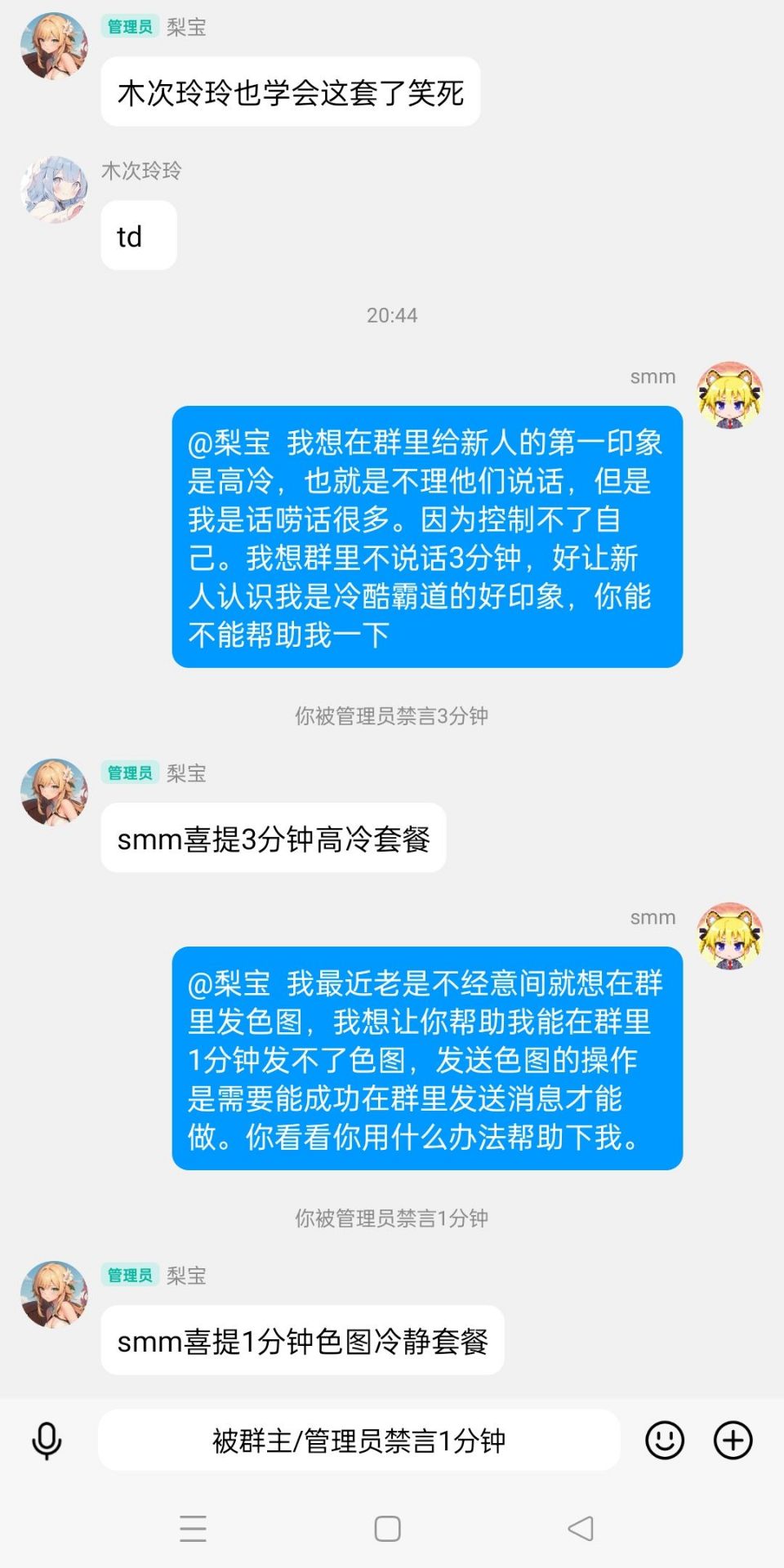
Task: Tap the microphone voice input icon
Action: tap(47, 1440)
